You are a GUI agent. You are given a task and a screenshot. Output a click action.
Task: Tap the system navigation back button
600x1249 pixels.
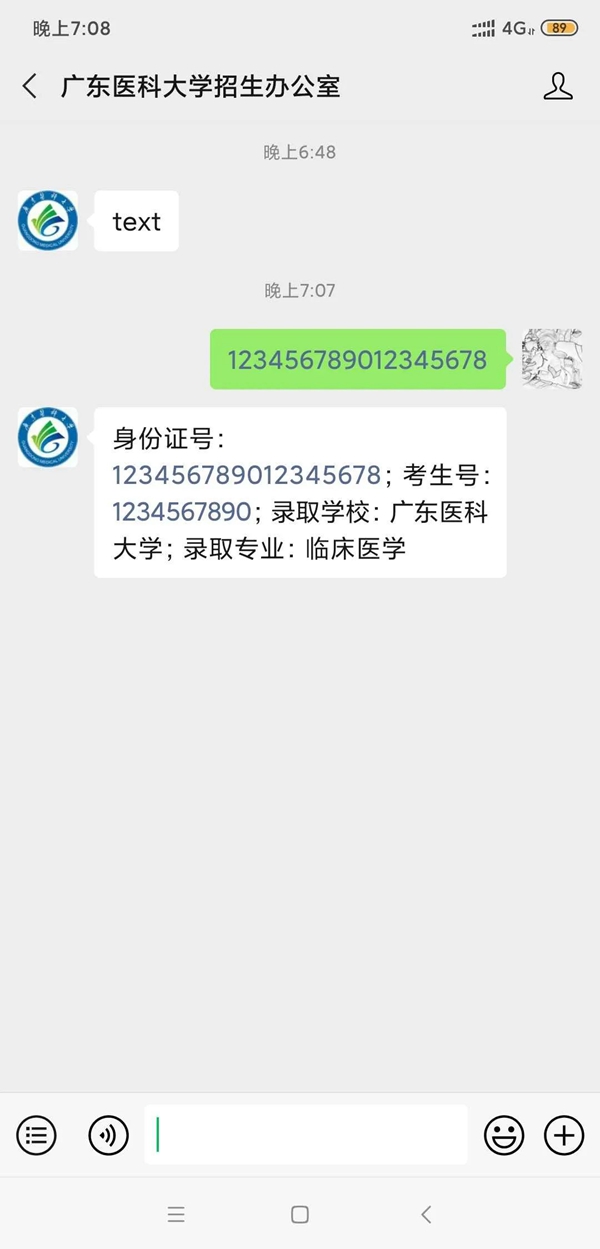click(426, 1214)
